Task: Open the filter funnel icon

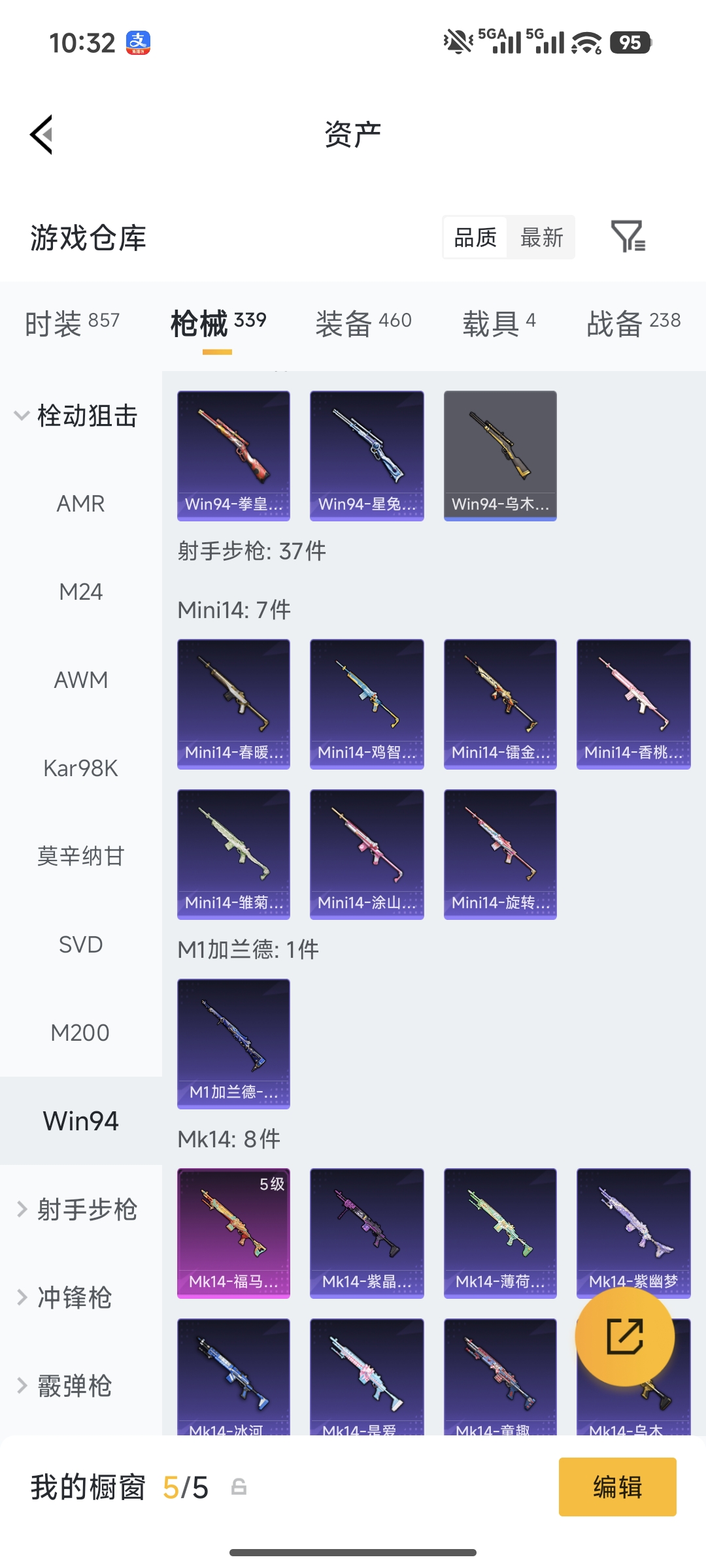Action: tap(630, 238)
